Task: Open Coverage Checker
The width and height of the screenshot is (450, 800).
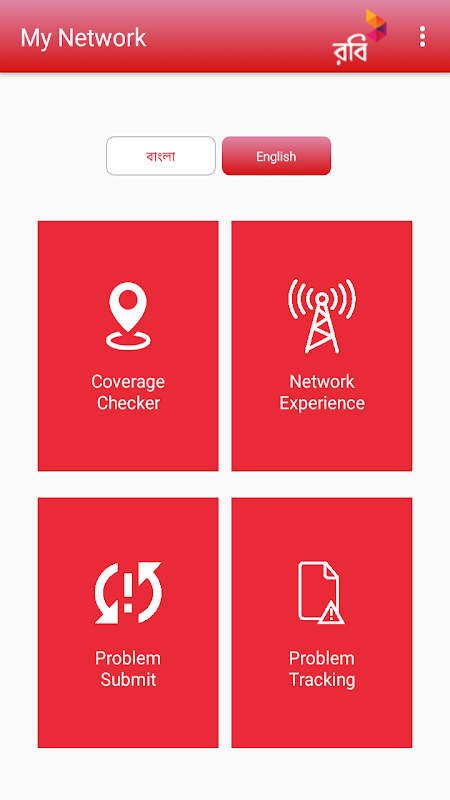Action: (128, 346)
